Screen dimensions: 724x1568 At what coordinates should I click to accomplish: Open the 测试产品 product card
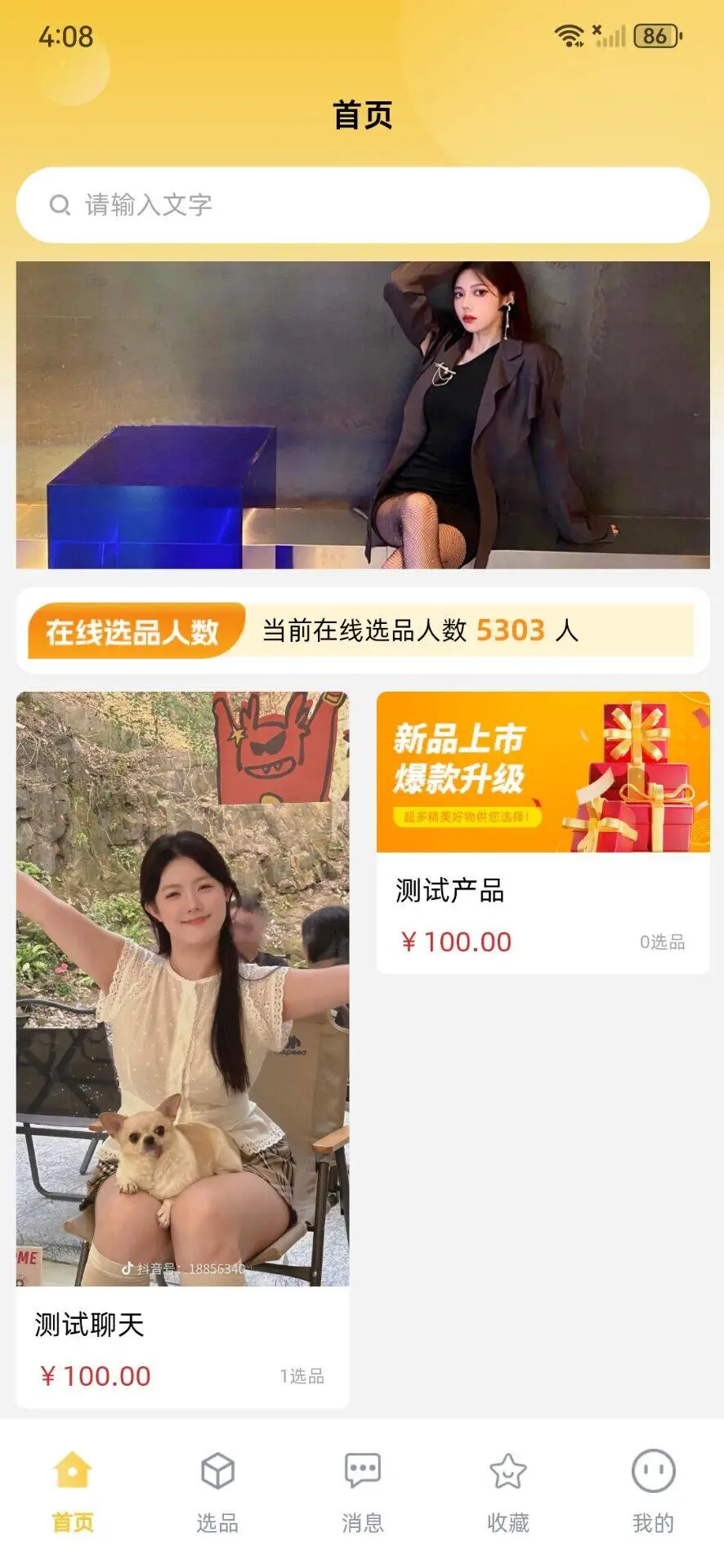(543, 833)
